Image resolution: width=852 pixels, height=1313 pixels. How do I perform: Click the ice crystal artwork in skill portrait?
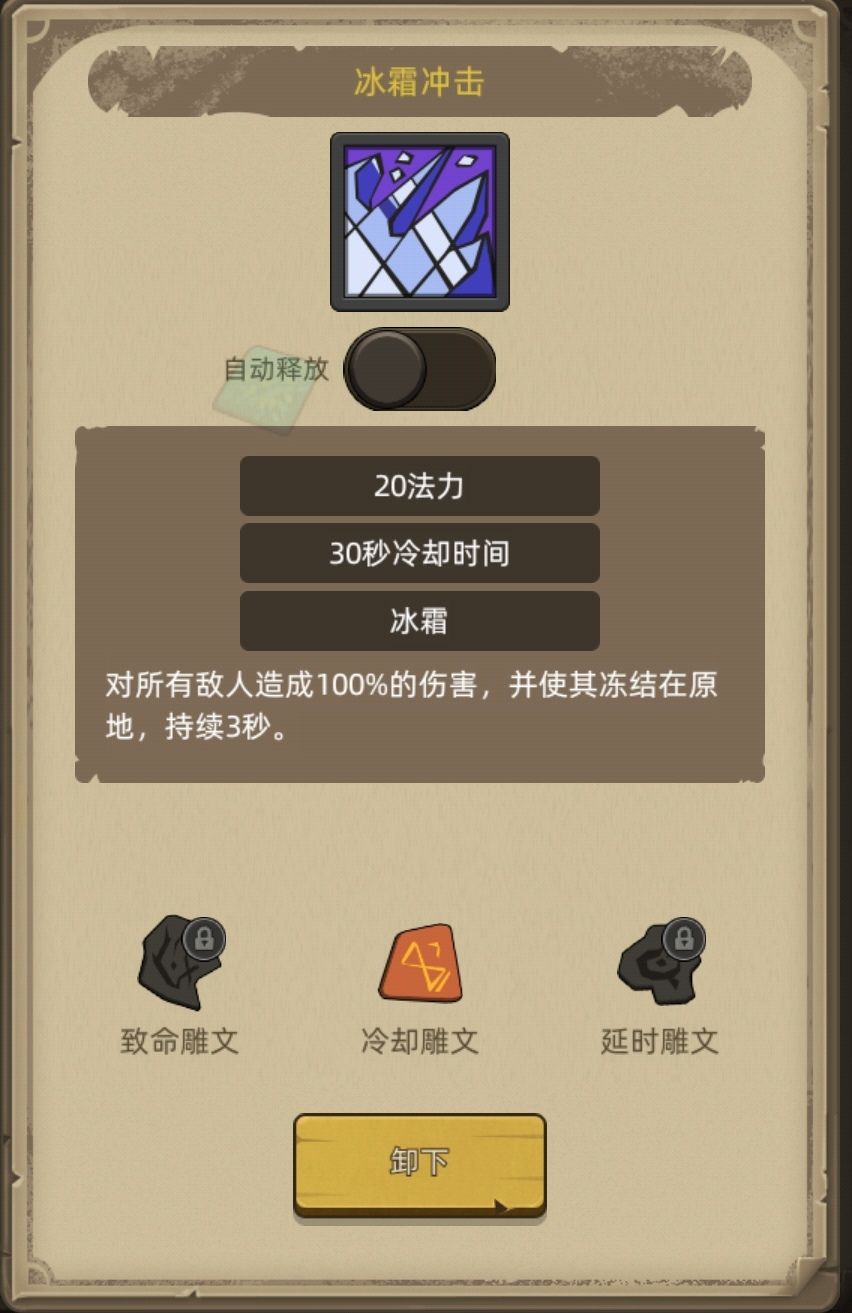click(421, 222)
